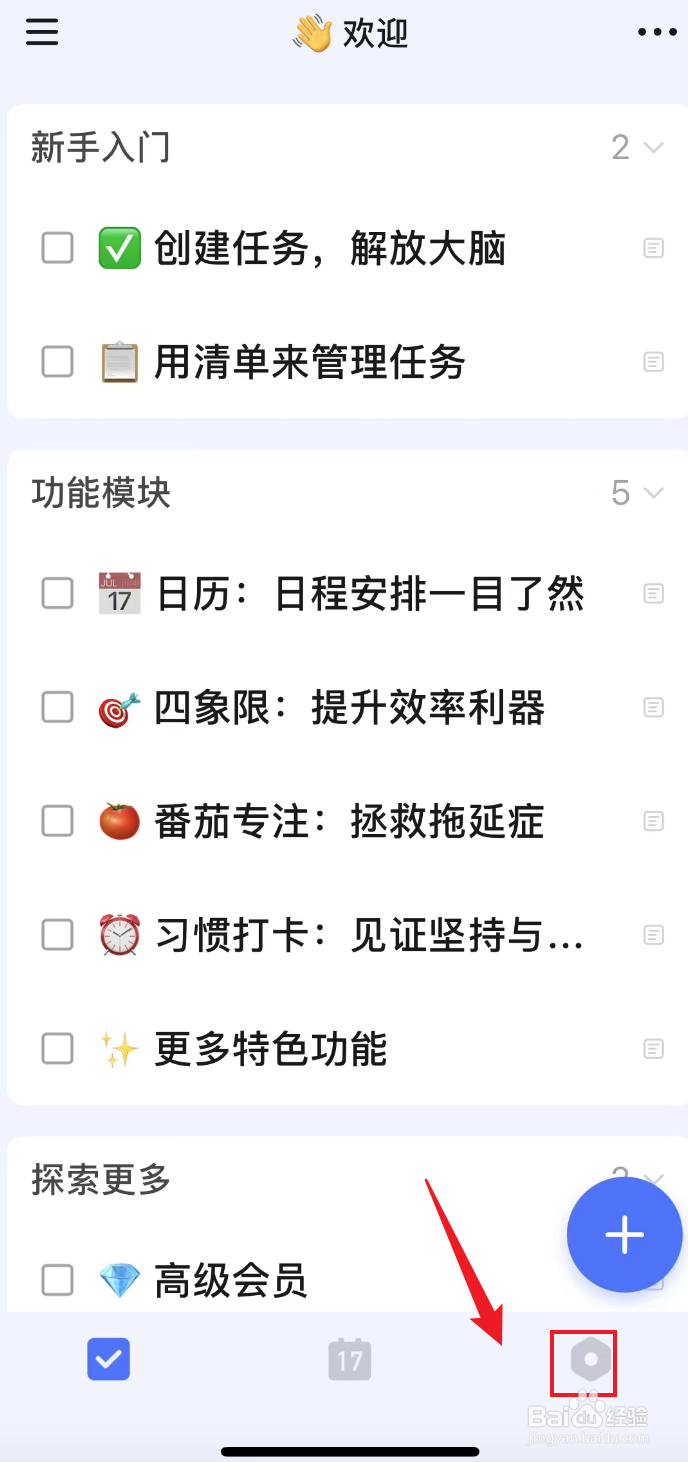Switch to the tasks tab
This screenshot has width=688, height=1462.
109,1360
